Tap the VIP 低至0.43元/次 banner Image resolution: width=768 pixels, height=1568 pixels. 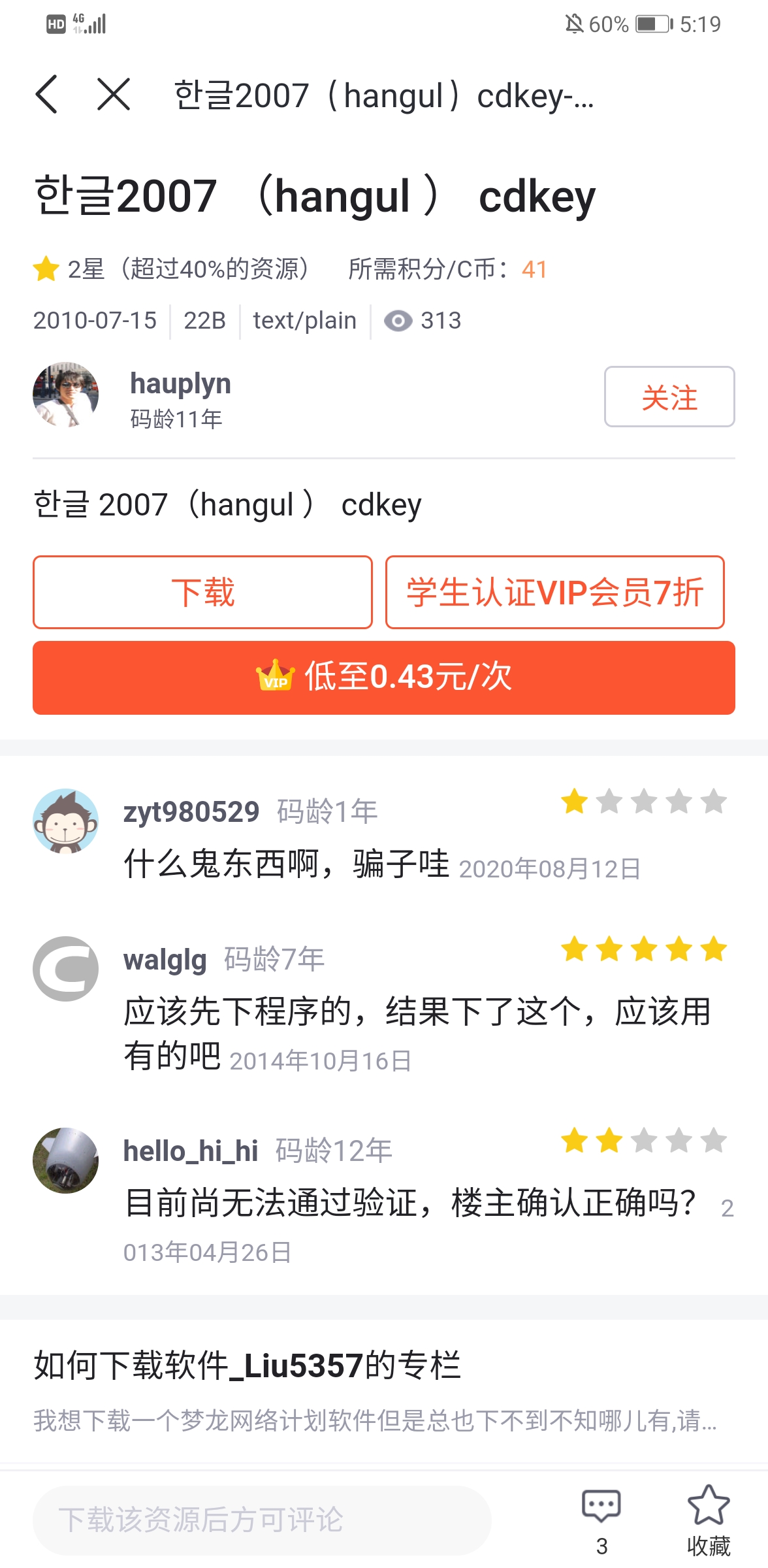[384, 678]
